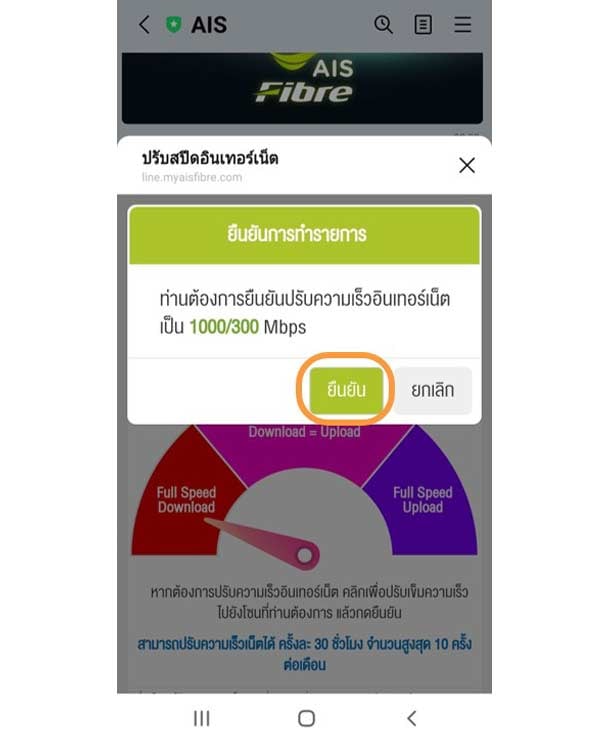Confirm the speed change with ยืนยัน
The image size is (600, 742).
pos(344,390)
